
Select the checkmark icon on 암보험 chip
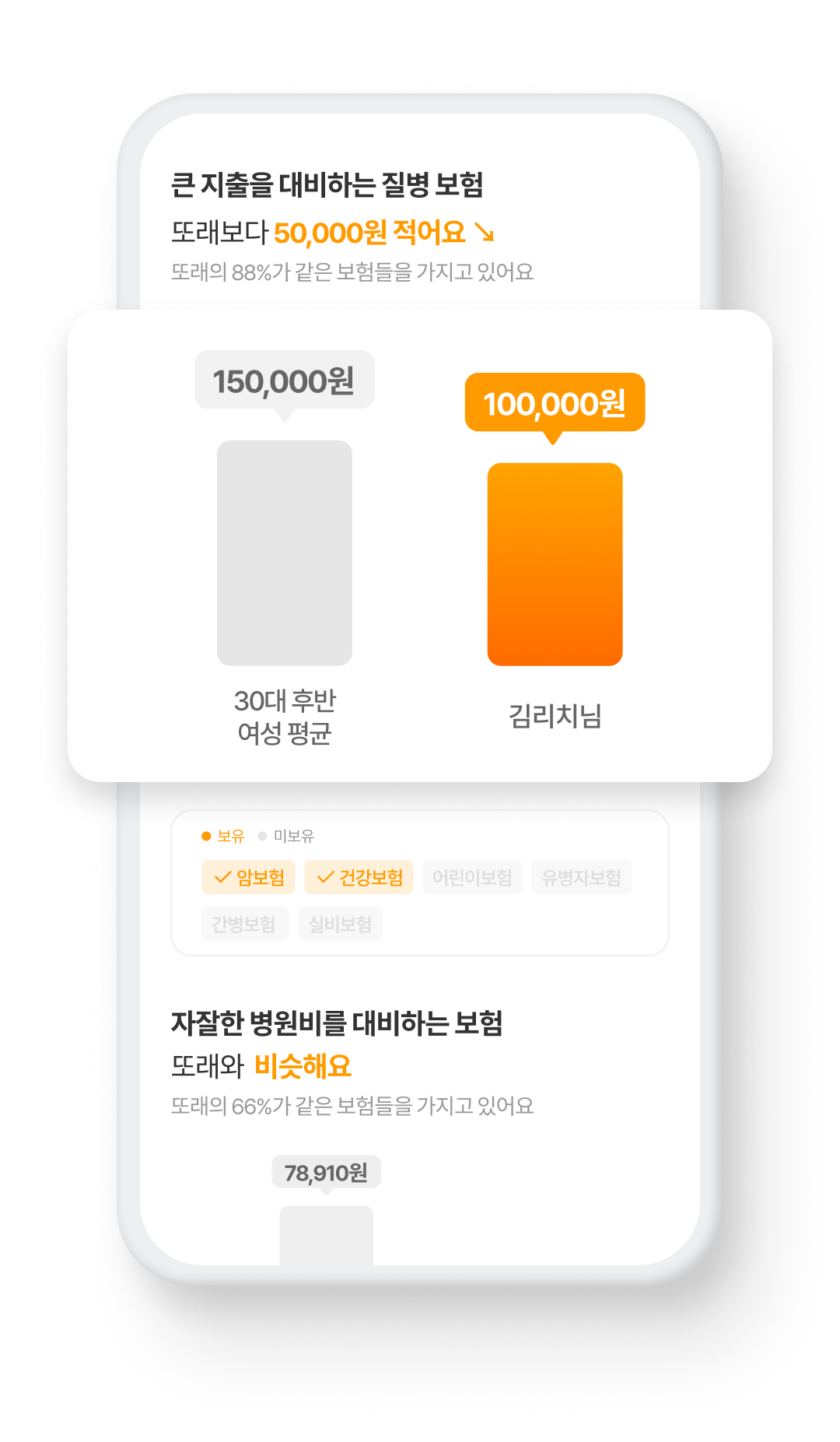pos(223,877)
